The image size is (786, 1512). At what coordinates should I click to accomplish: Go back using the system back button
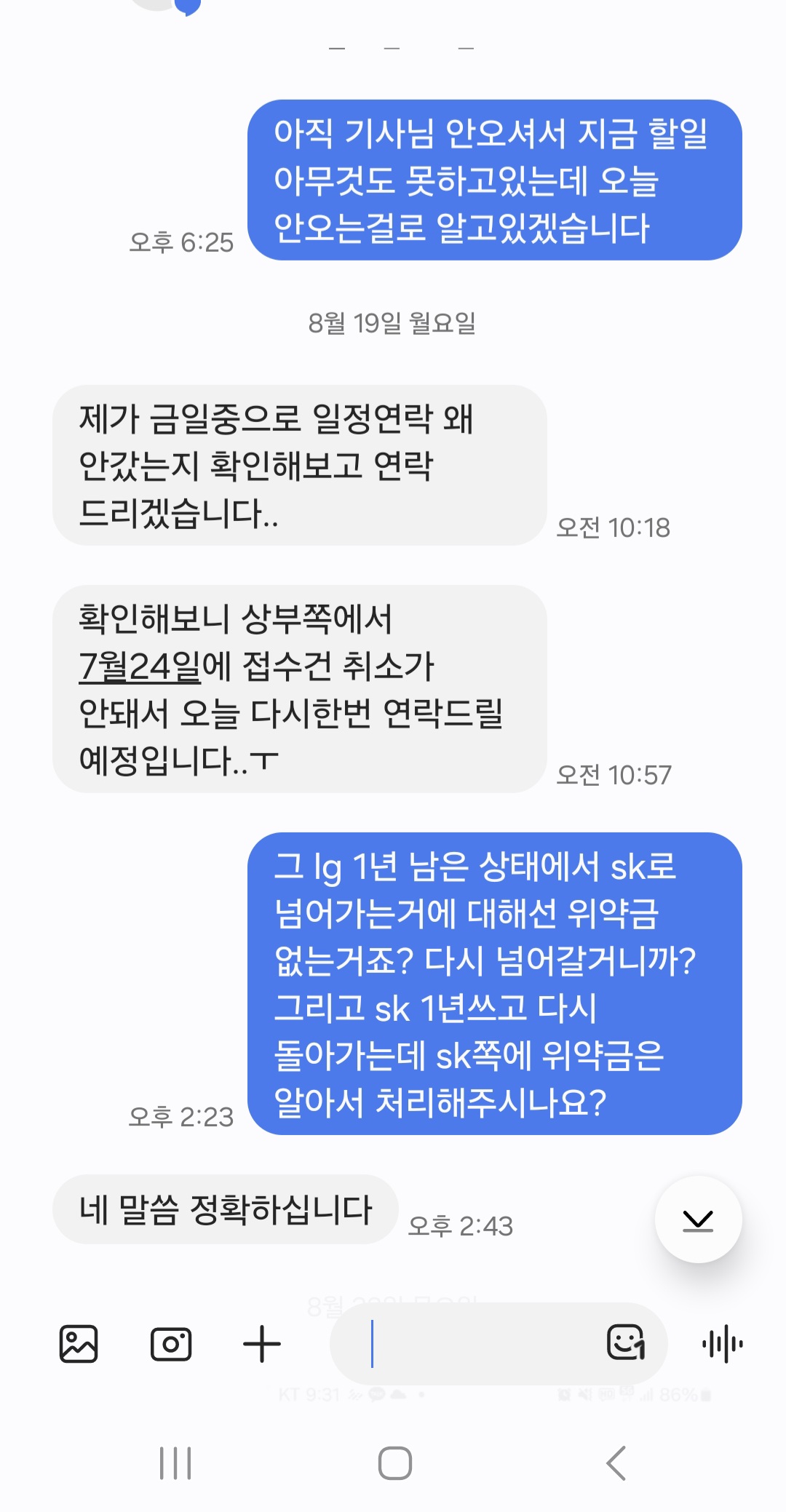[616, 1463]
